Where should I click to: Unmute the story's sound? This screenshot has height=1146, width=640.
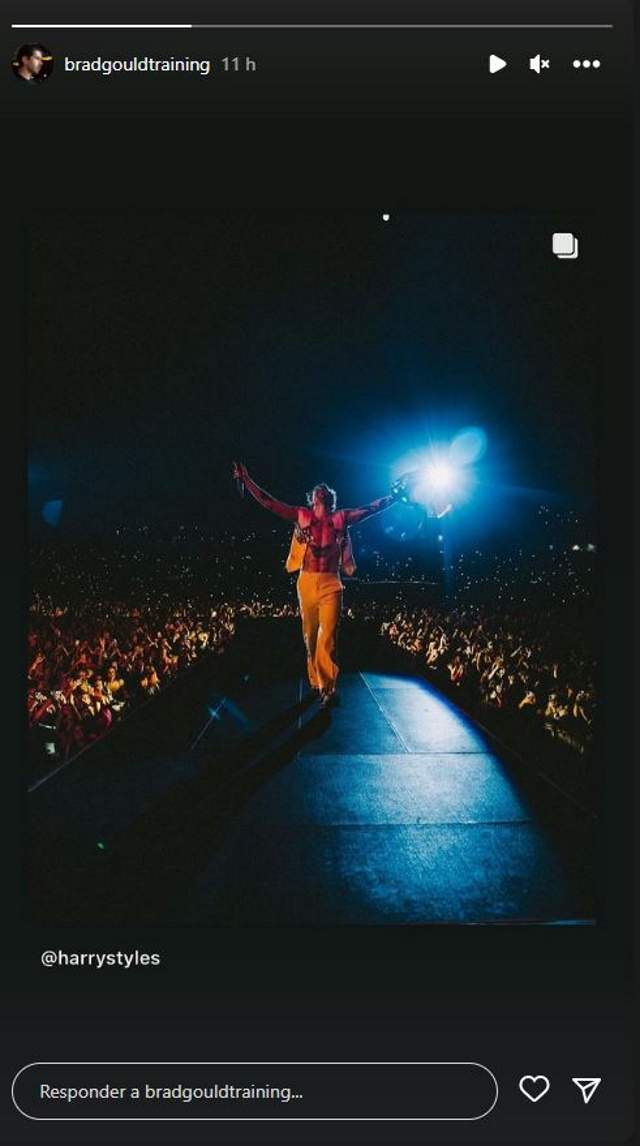pos(539,64)
